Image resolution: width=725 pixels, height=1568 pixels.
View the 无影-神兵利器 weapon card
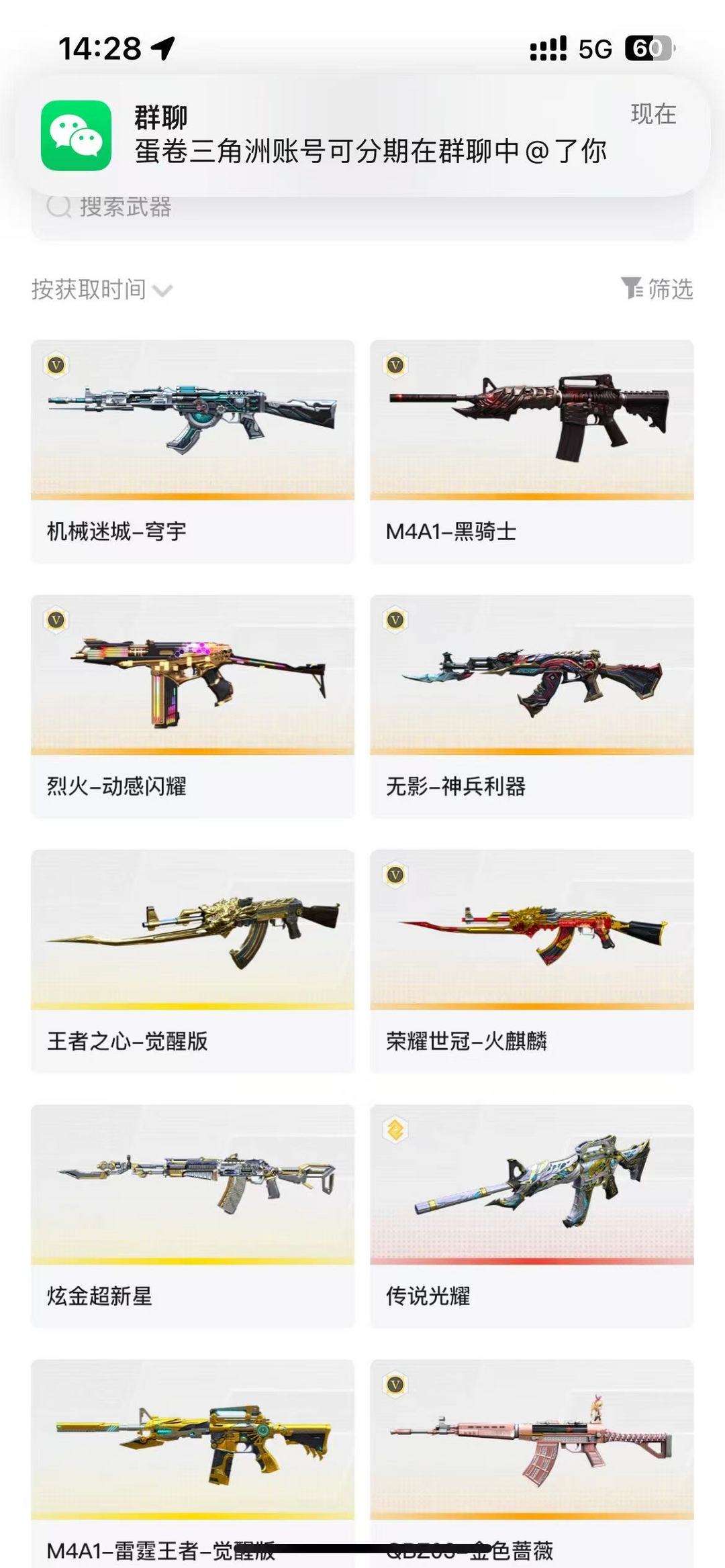[x=532, y=706]
